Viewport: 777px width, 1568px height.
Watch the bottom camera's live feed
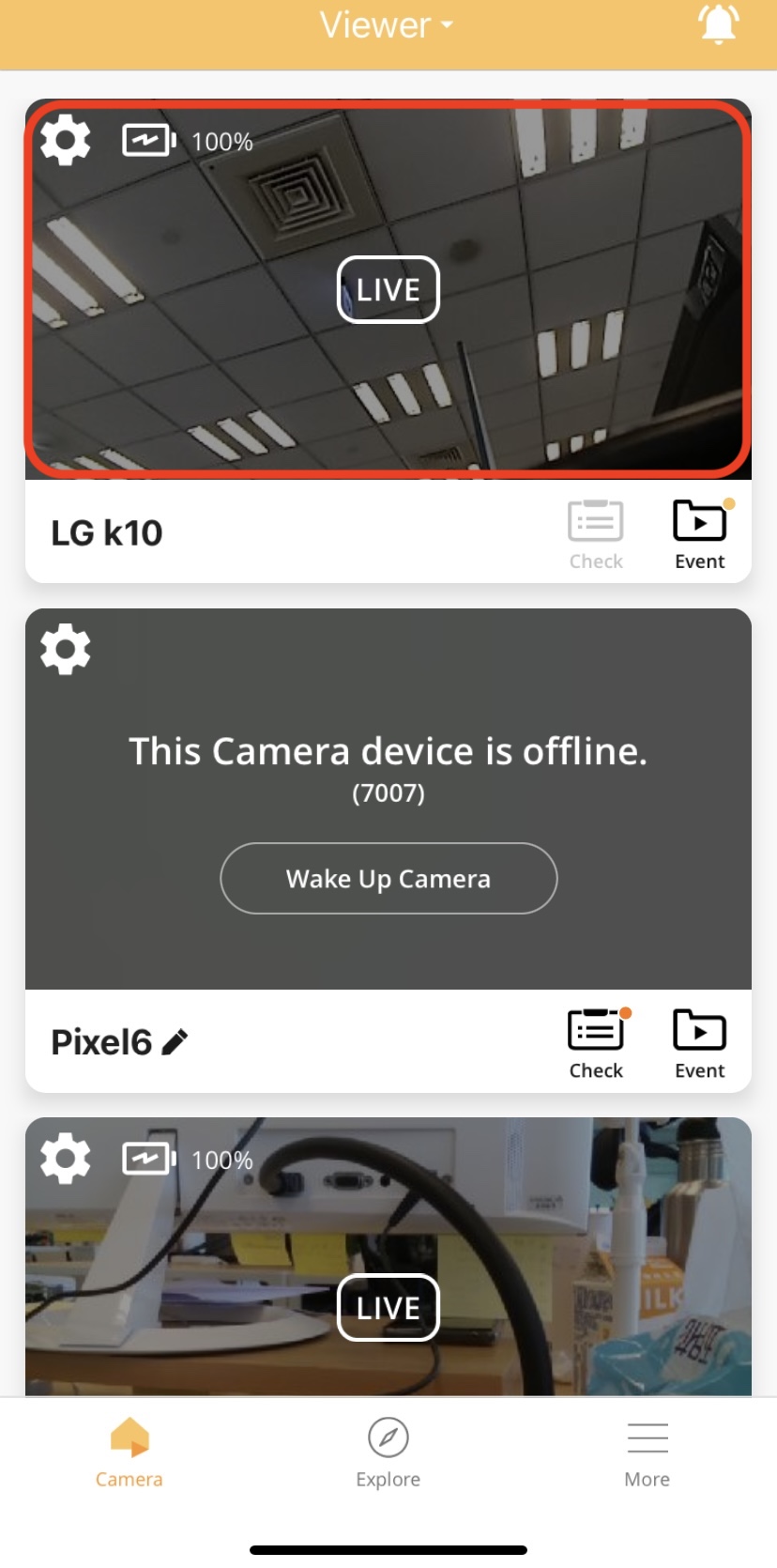tap(388, 1307)
